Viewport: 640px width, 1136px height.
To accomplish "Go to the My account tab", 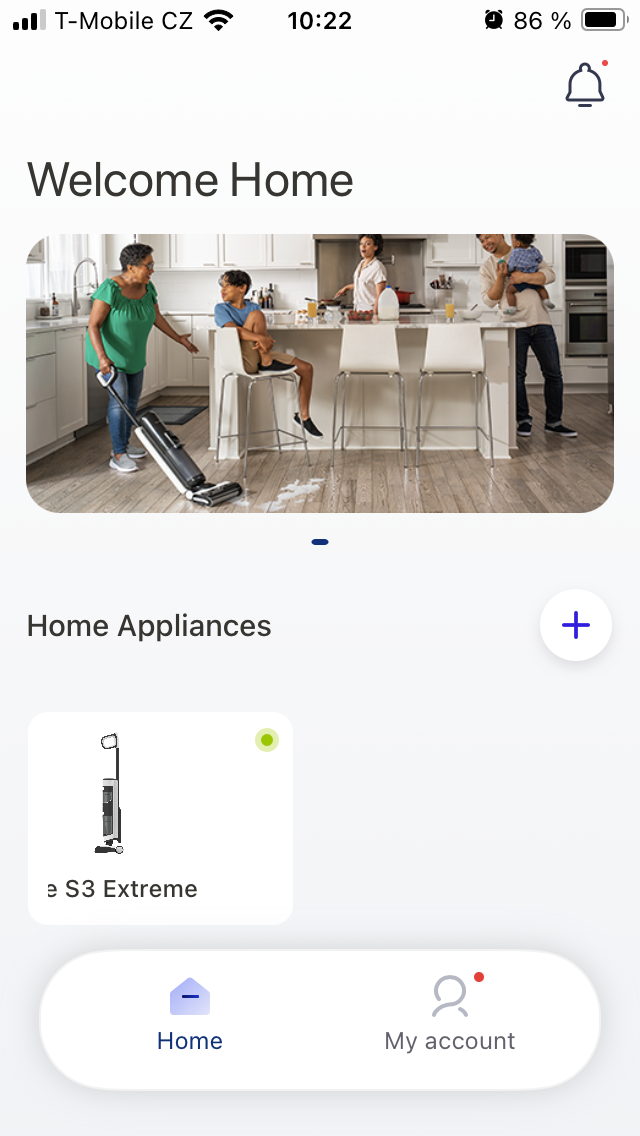I will 450,1015.
